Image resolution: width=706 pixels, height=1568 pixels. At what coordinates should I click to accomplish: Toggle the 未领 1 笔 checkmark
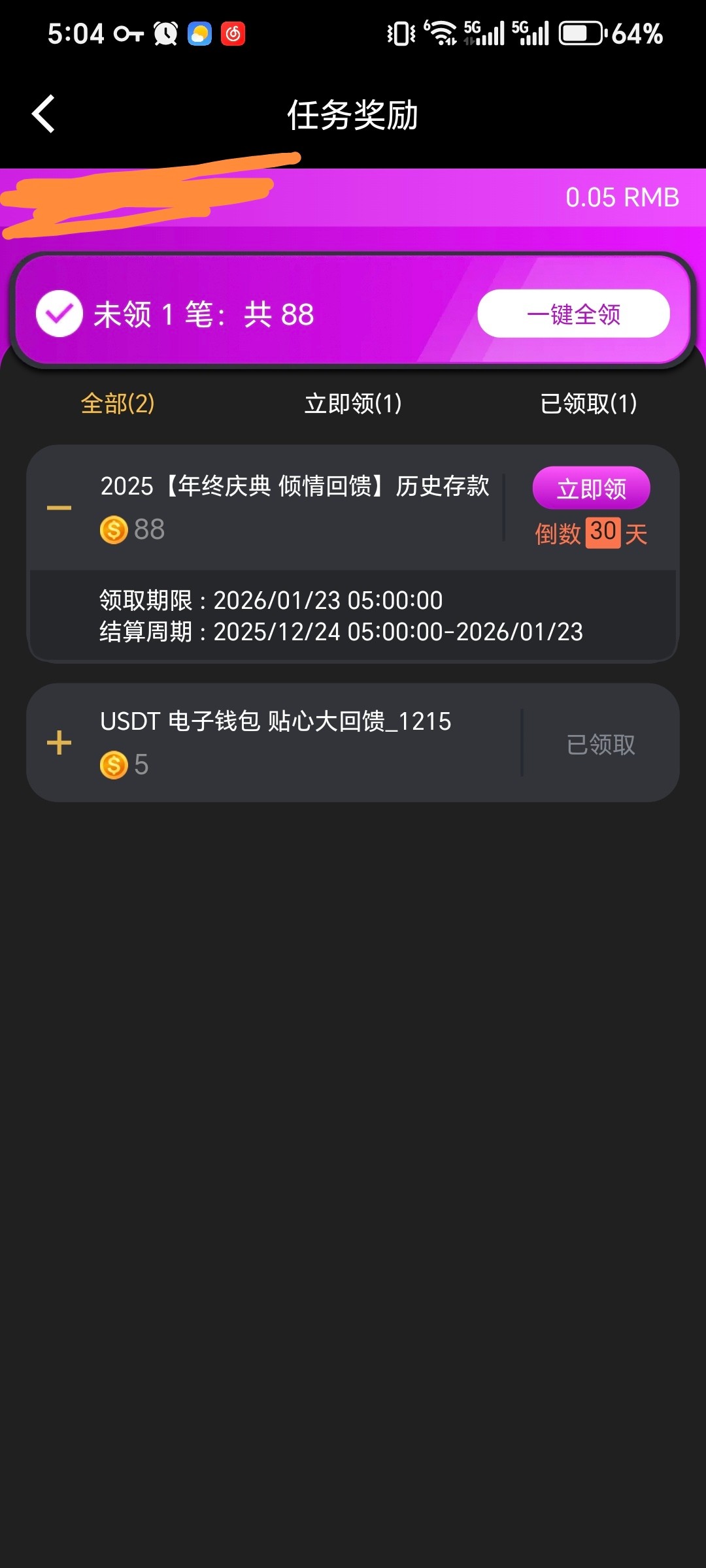(x=59, y=314)
